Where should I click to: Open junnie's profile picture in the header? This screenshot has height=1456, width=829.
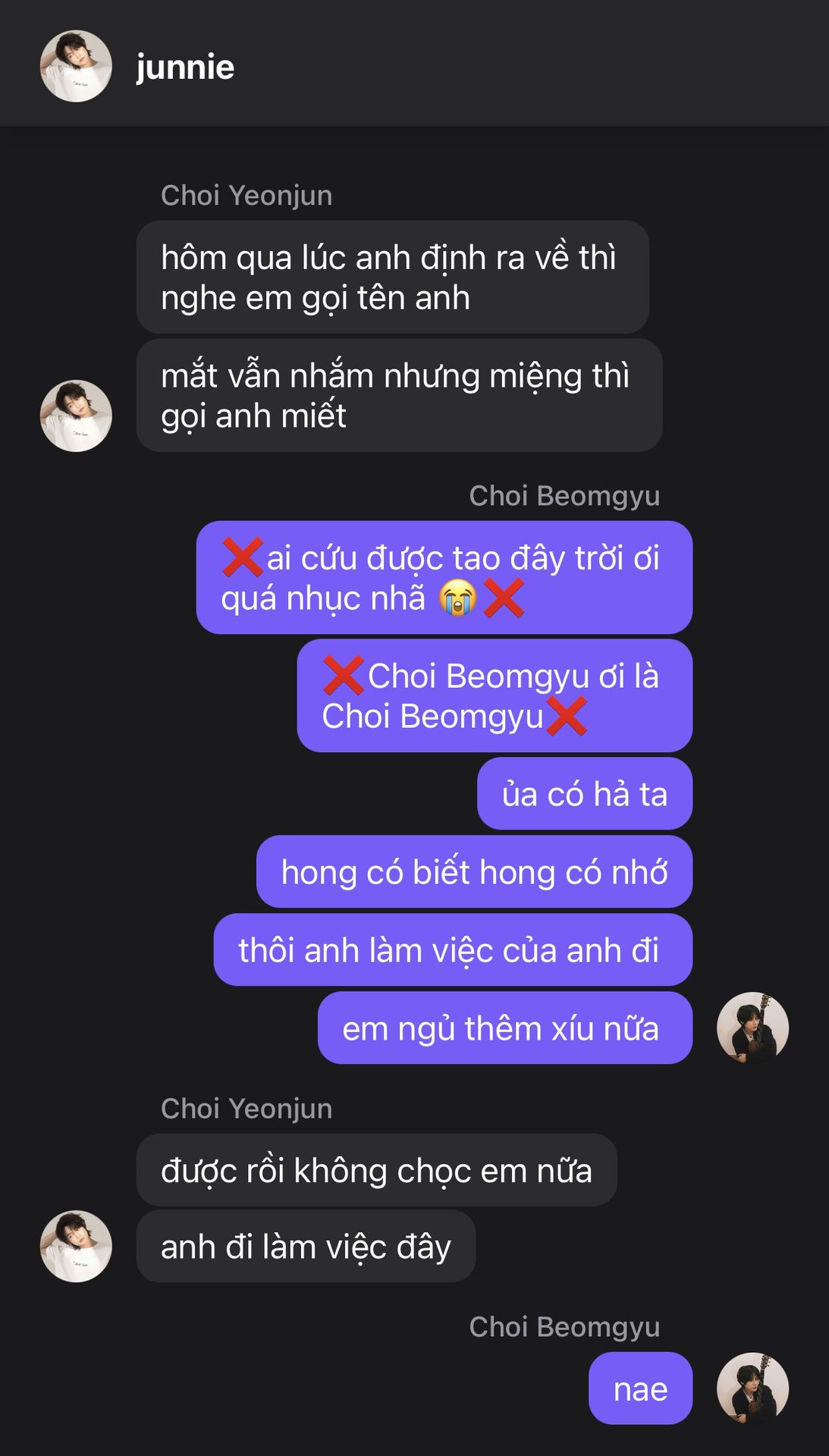(76, 66)
